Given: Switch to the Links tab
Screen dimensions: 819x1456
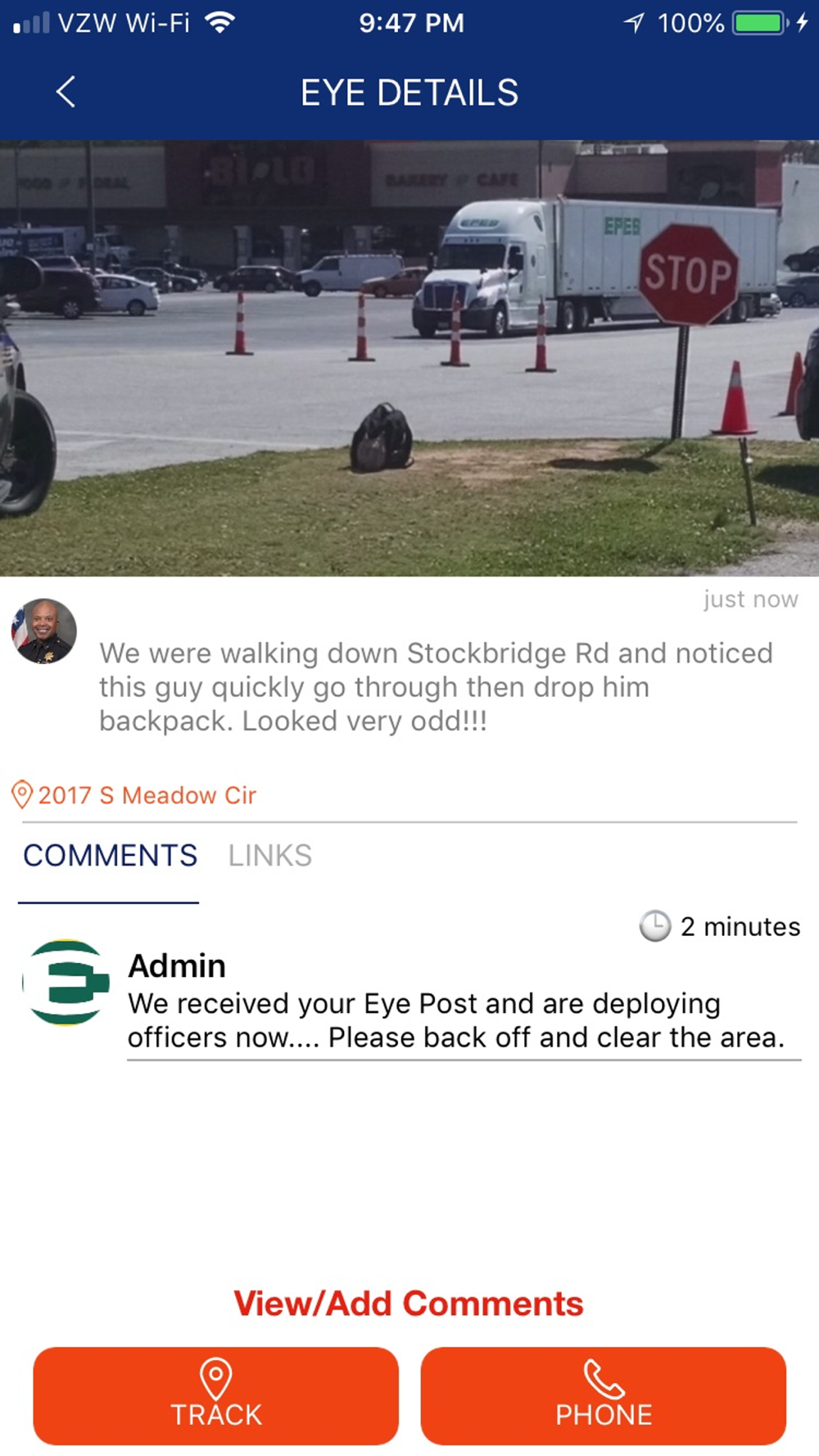Looking at the screenshot, I should pos(269,856).
